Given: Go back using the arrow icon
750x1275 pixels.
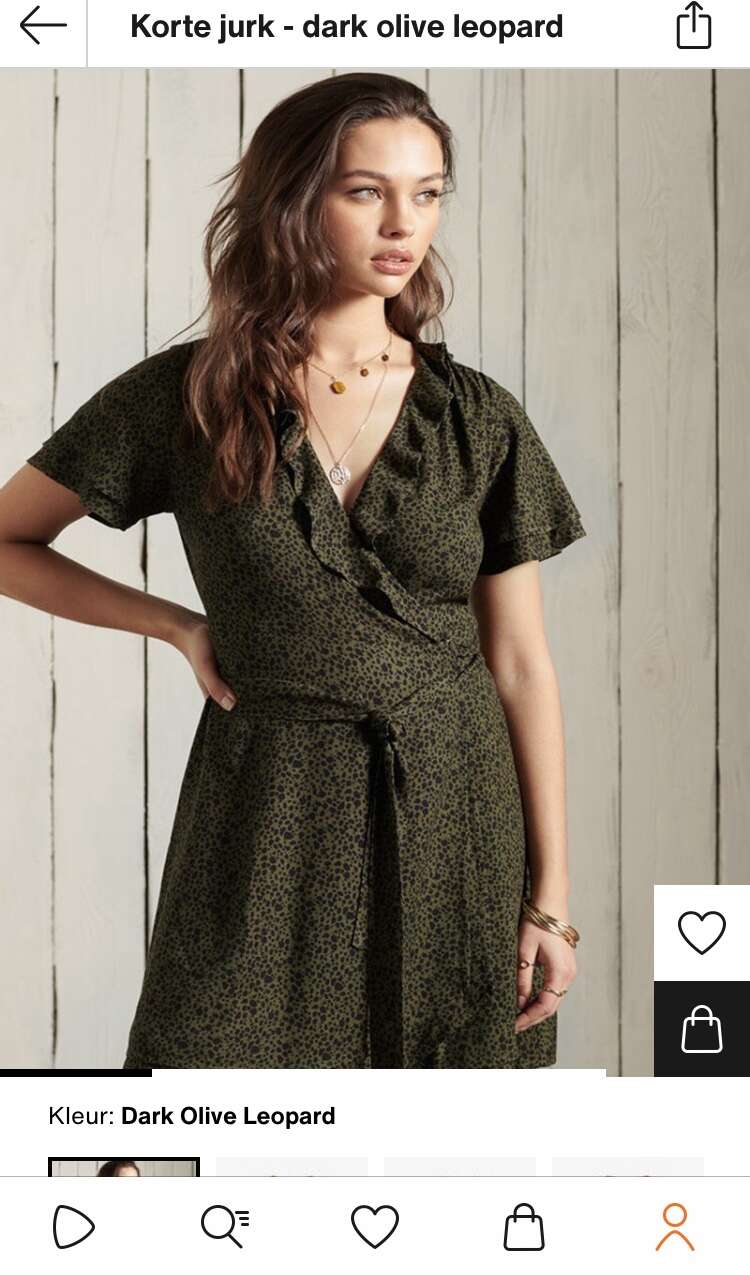Looking at the screenshot, I should click(43, 26).
